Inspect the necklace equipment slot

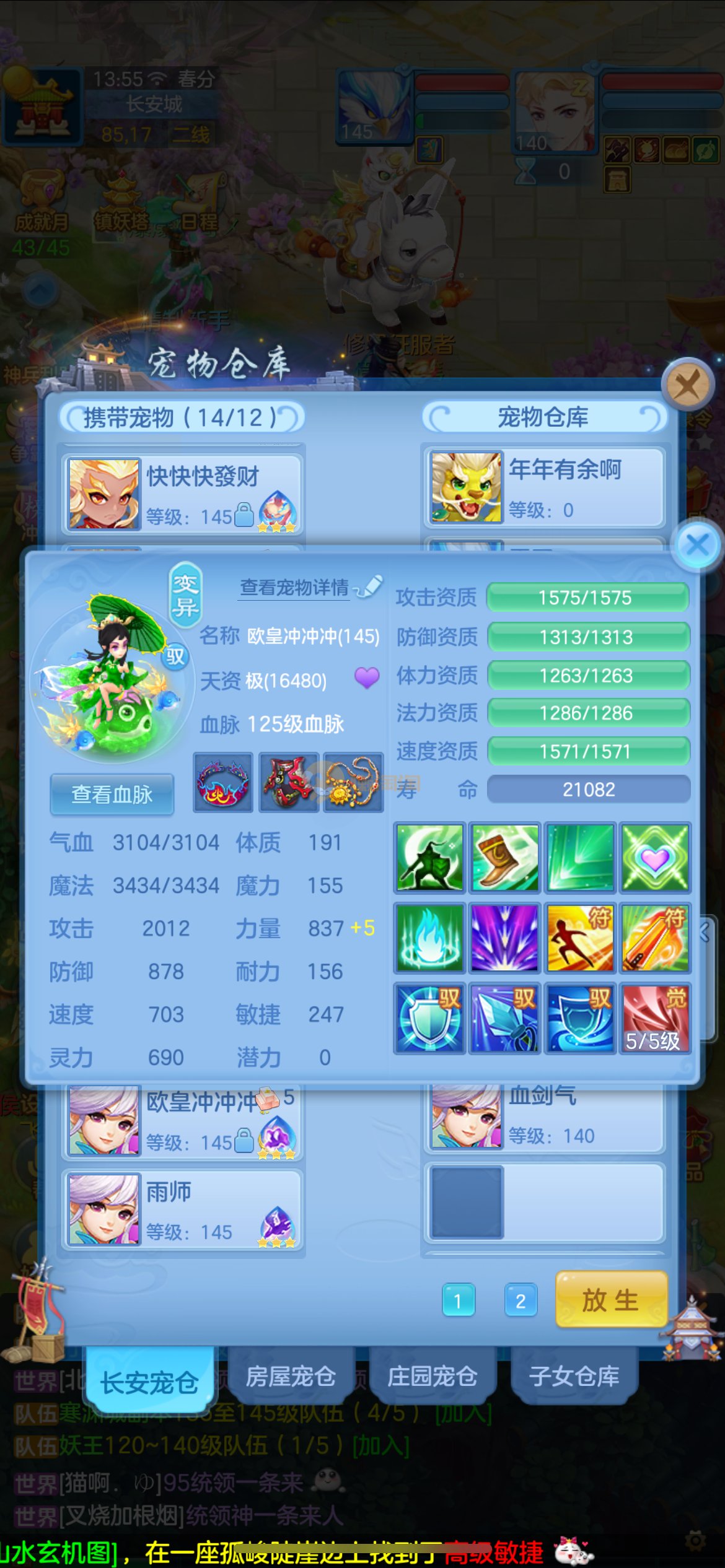pos(353,782)
